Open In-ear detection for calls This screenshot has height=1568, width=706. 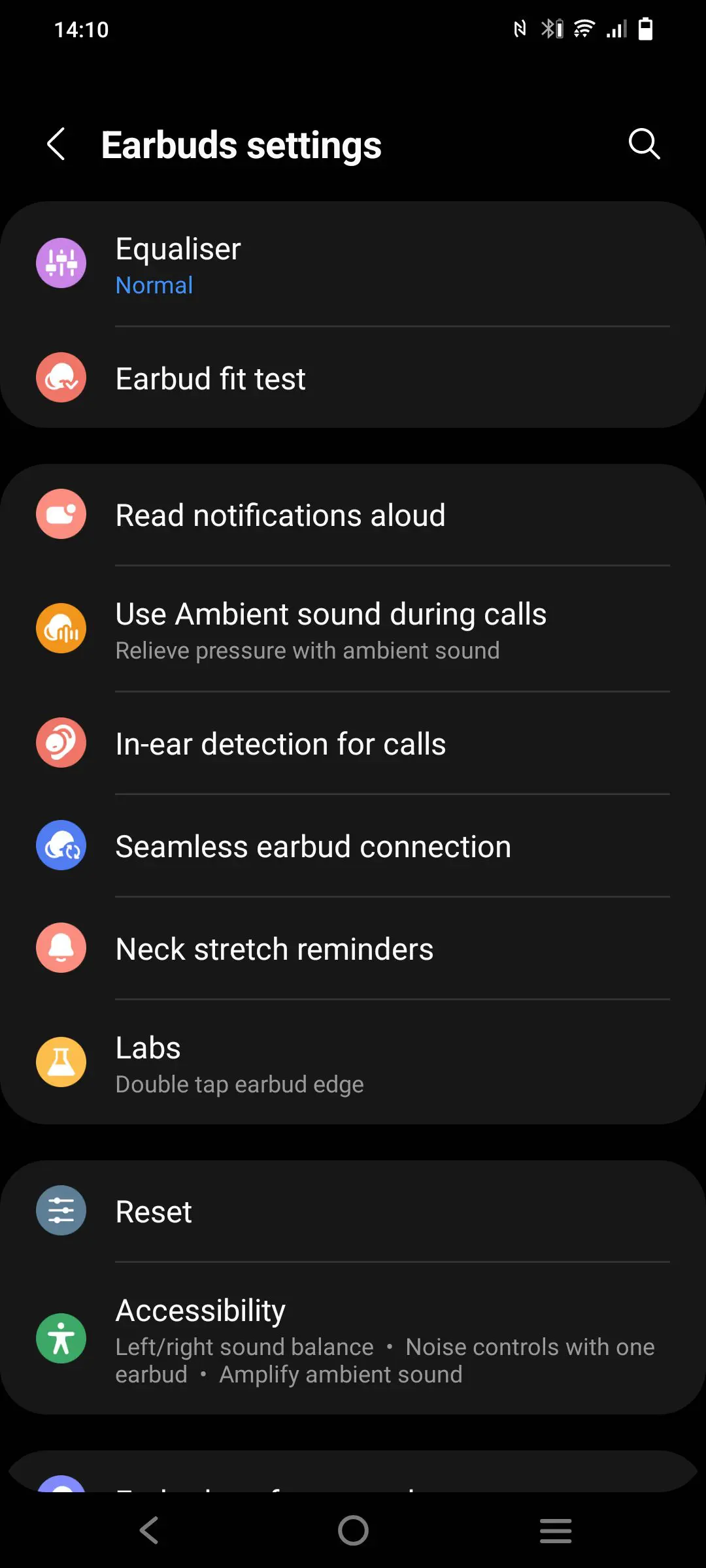coord(353,744)
